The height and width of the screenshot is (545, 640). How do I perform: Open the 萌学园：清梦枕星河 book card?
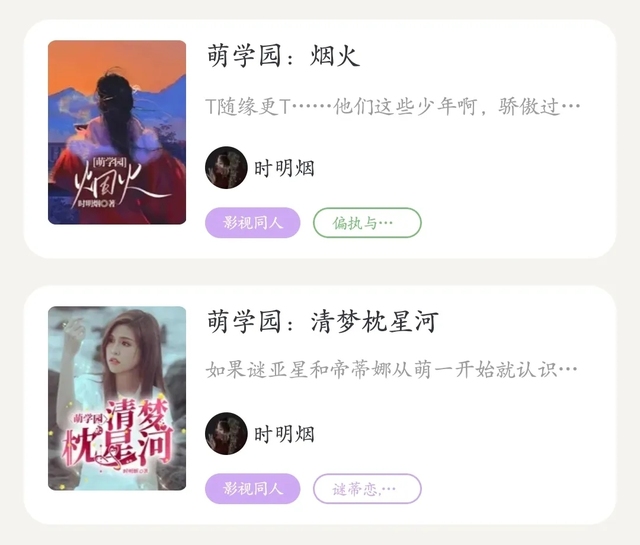[322, 322]
